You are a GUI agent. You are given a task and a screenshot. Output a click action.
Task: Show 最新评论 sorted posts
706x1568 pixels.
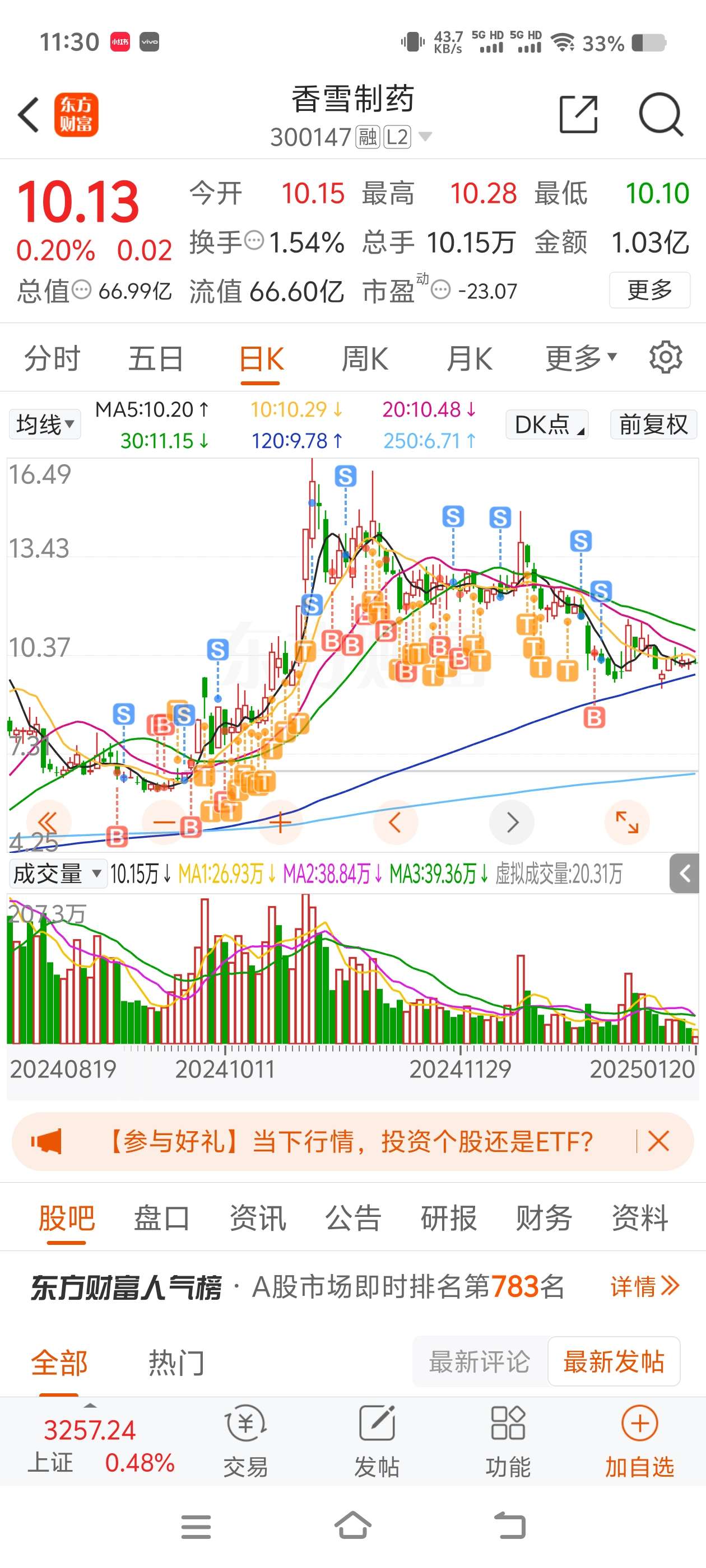pyautogui.click(x=480, y=1362)
